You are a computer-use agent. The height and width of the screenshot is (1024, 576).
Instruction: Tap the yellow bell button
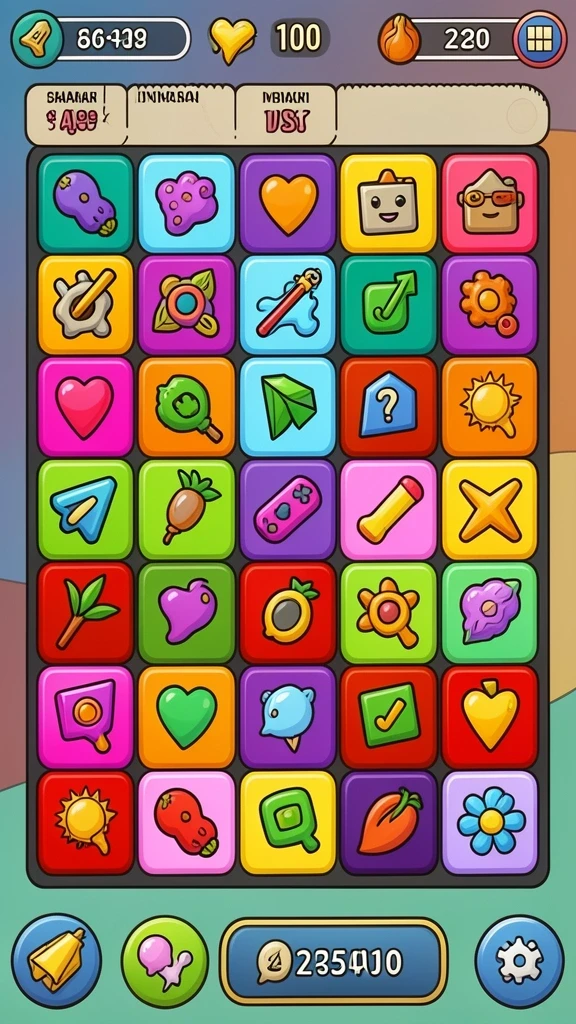(x=56, y=961)
